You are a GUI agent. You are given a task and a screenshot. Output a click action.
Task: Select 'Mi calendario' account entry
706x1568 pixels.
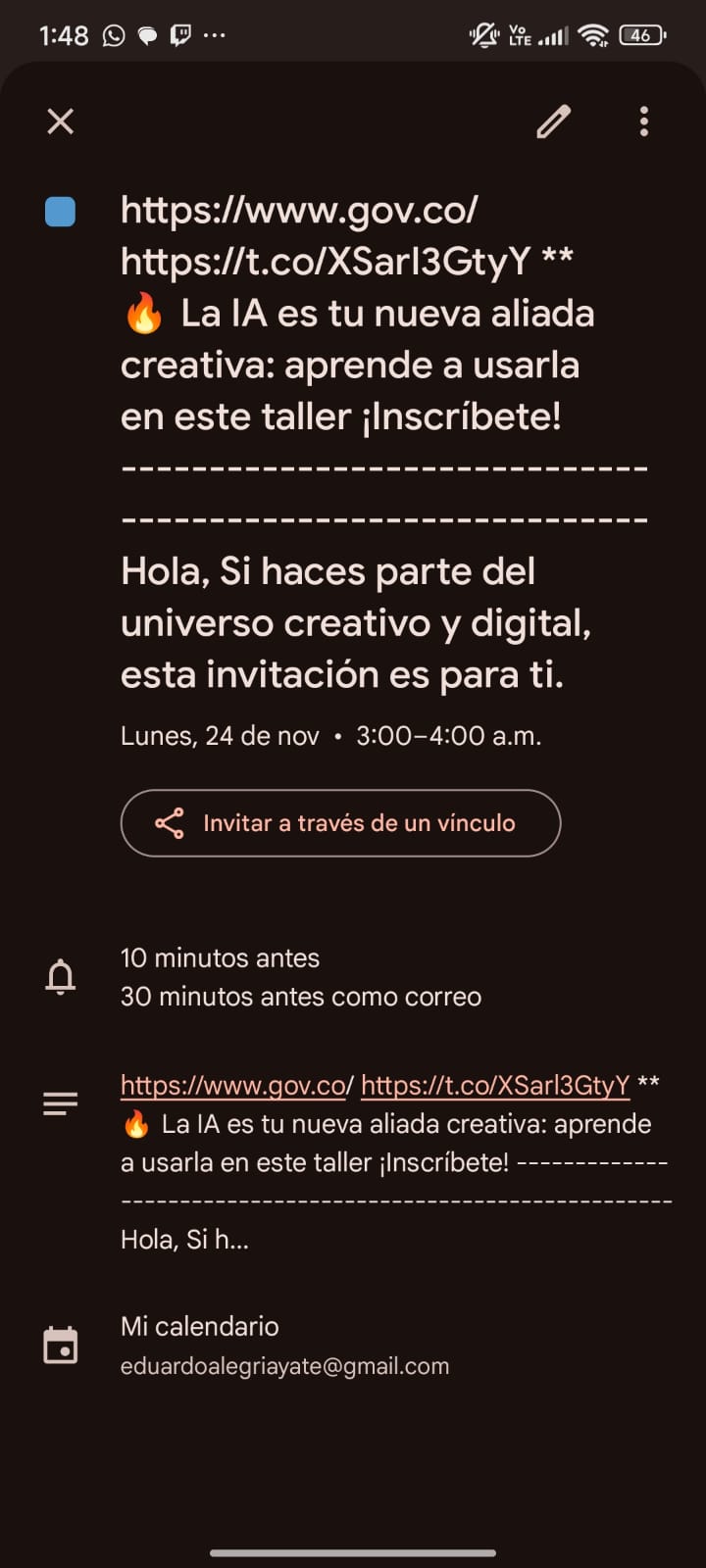199,1326
